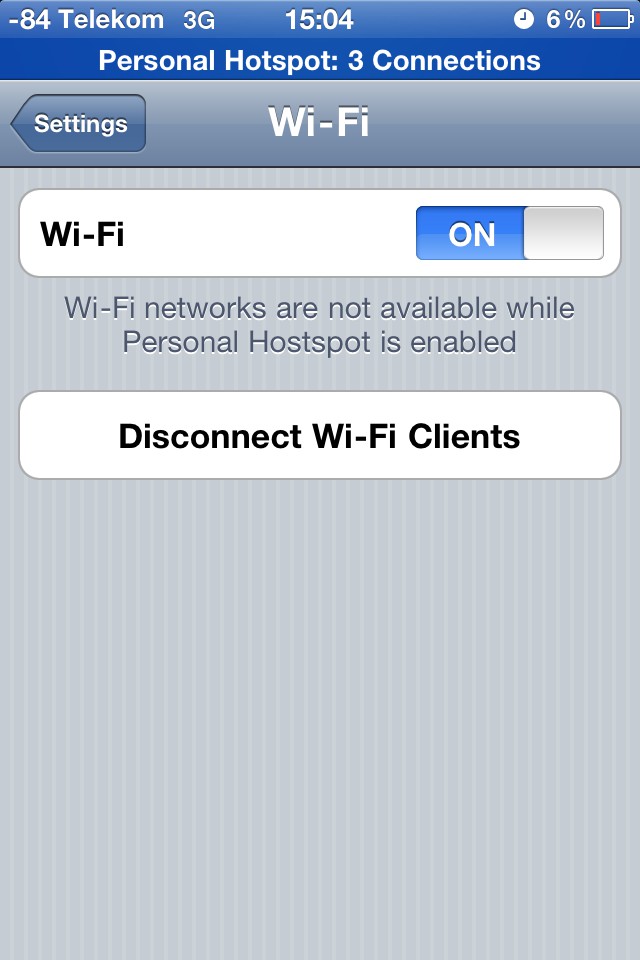Go back to Settings
The height and width of the screenshot is (960, 640).
tap(80, 124)
